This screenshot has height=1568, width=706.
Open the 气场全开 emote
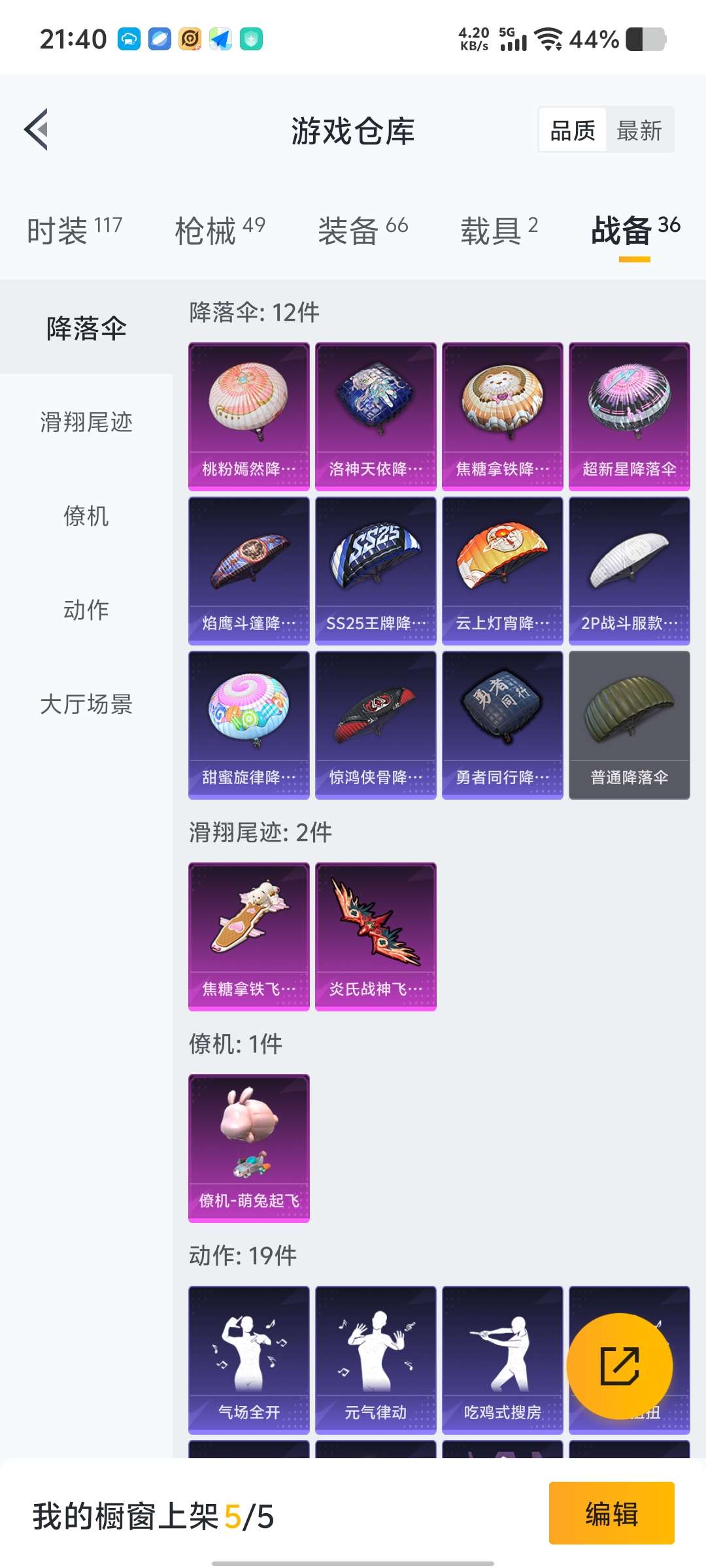[x=249, y=1360]
